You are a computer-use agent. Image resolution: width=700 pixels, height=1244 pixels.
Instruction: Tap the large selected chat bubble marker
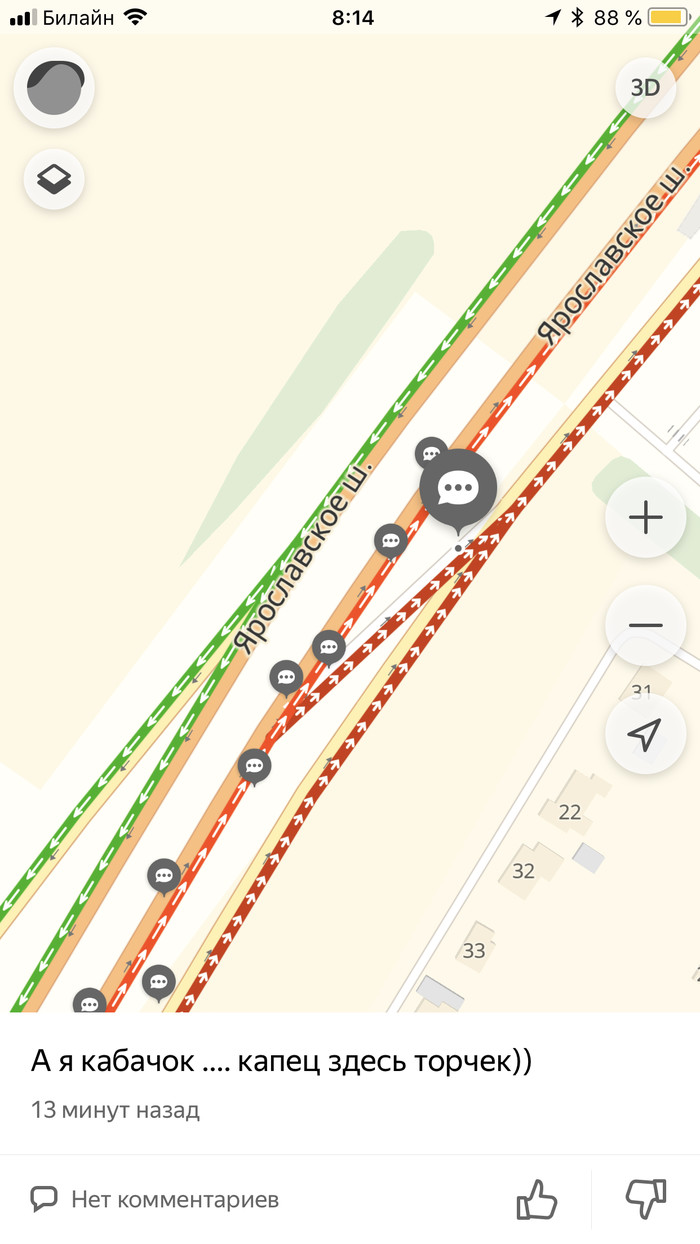pyautogui.click(x=458, y=489)
